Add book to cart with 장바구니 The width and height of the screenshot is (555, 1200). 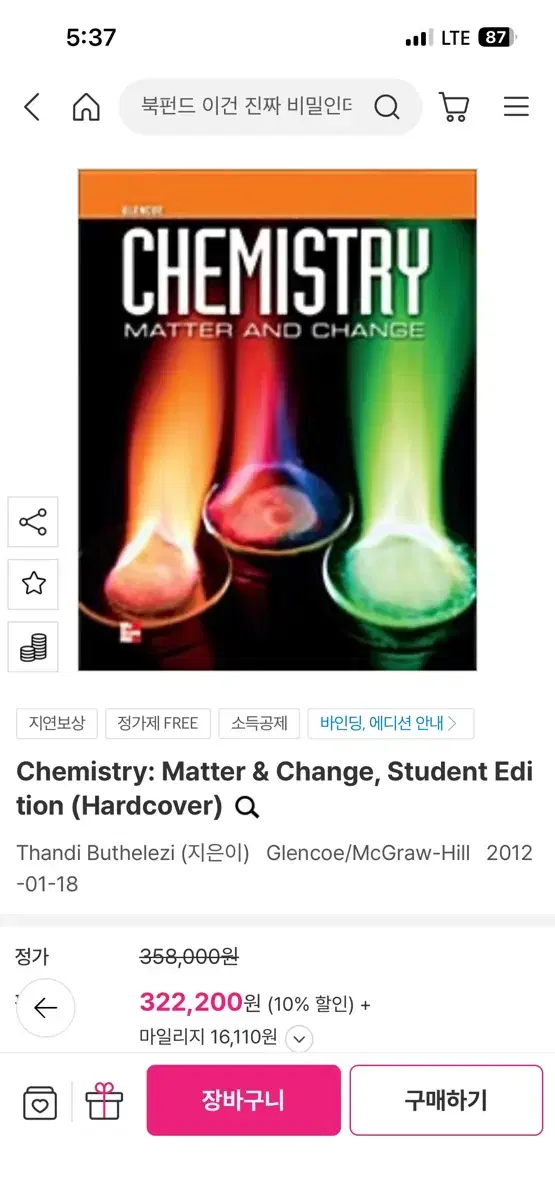pyautogui.click(x=244, y=1100)
